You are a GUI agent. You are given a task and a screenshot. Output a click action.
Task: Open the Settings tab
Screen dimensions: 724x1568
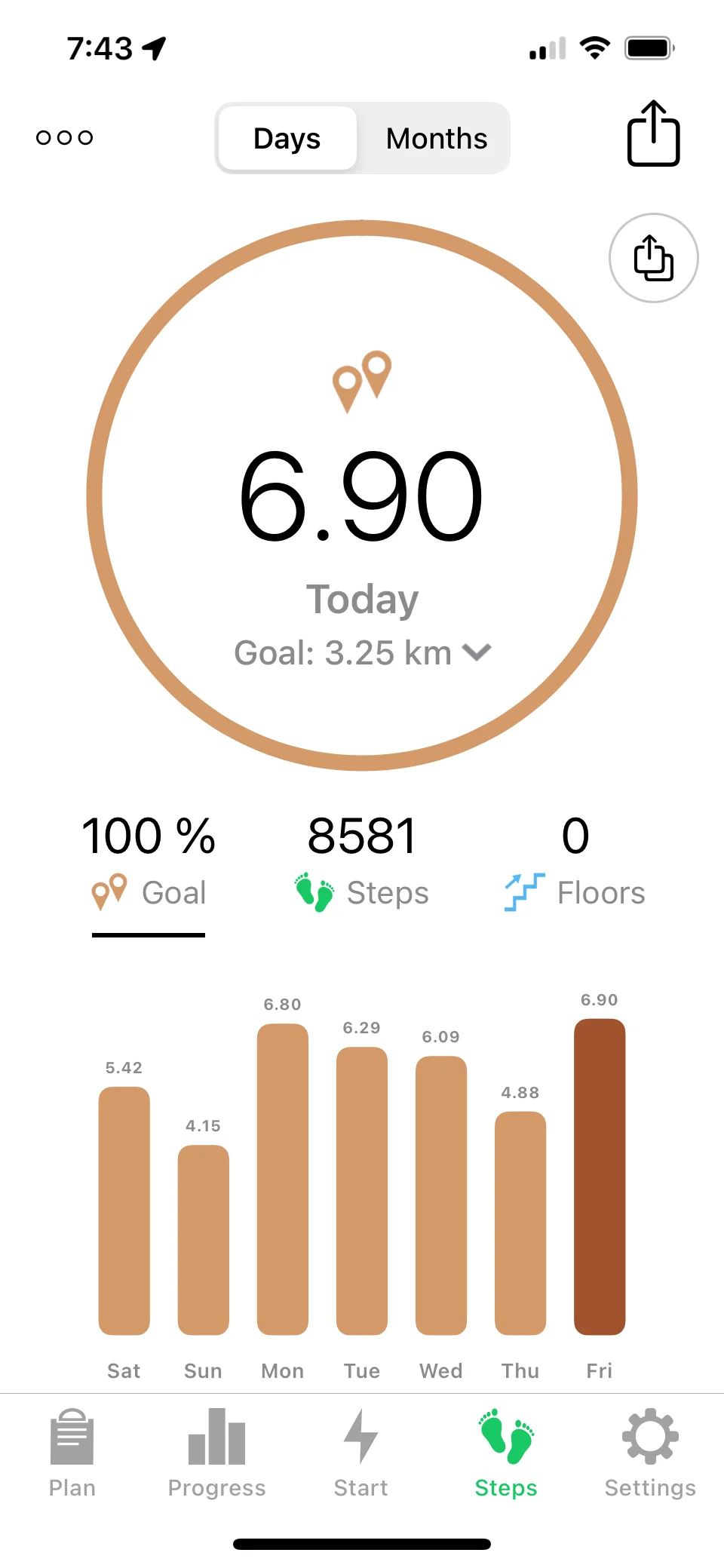coord(650,1453)
